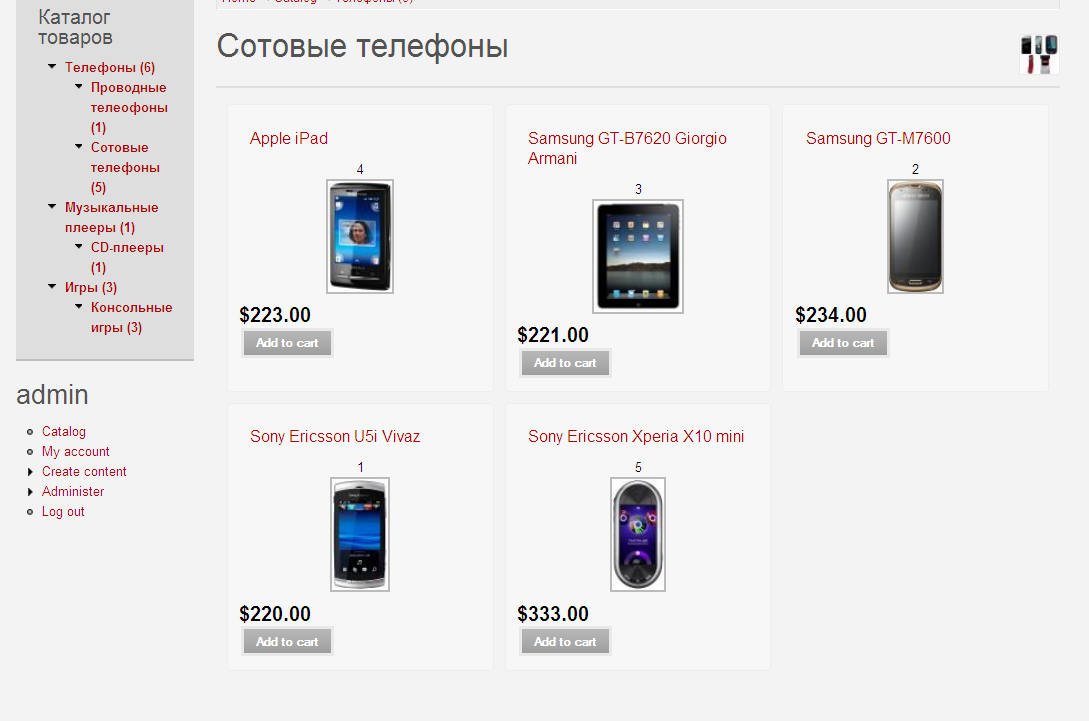This screenshot has width=1089, height=721.
Task: Log out of the admin account
Action: pyautogui.click(x=63, y=512)
